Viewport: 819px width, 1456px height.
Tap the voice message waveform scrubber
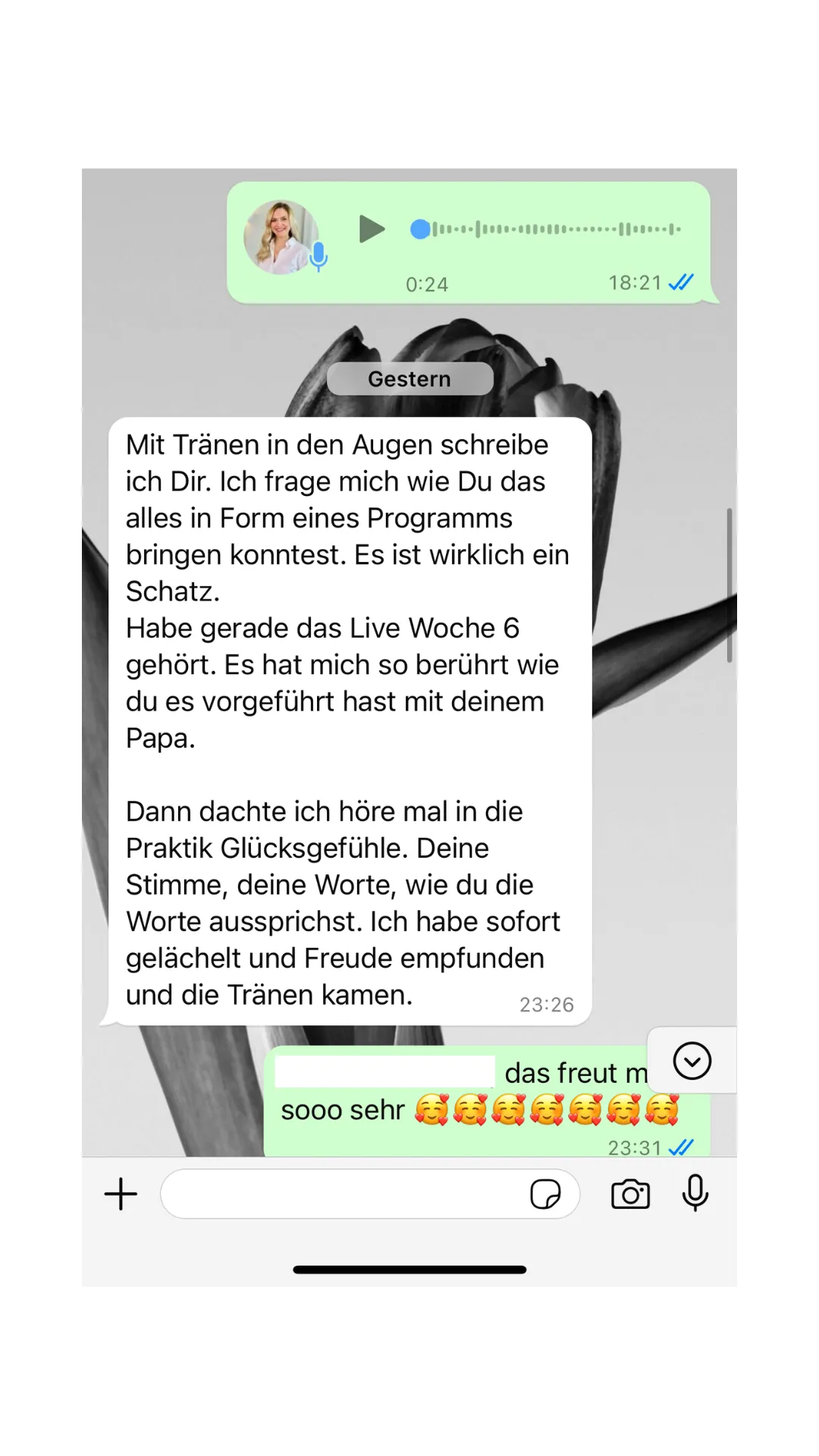pos(545,228)
